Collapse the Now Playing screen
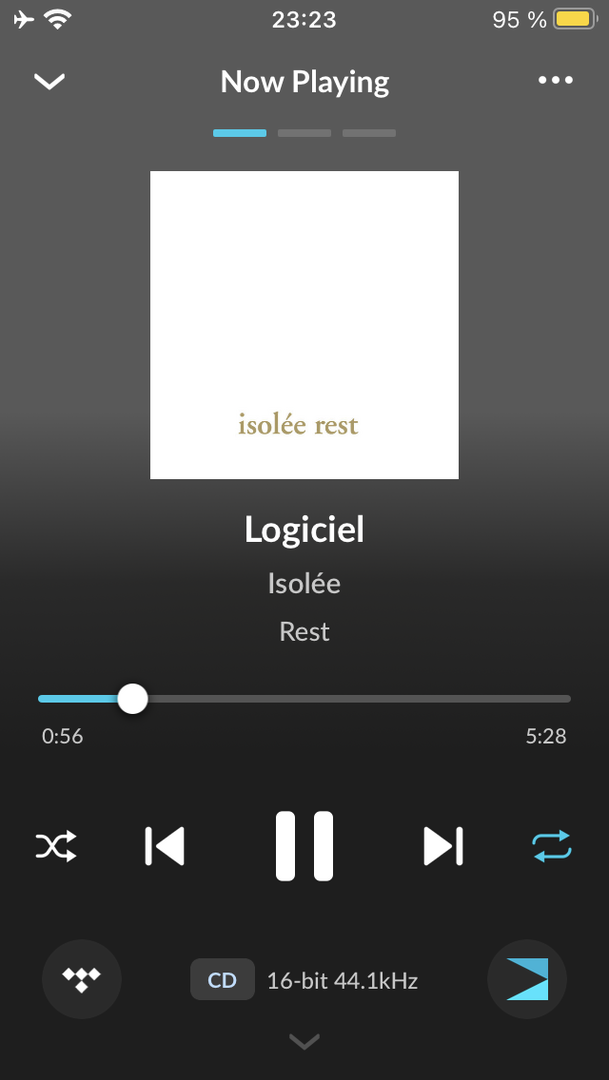This screenshot has width=609, height=1080. (49, 82)
